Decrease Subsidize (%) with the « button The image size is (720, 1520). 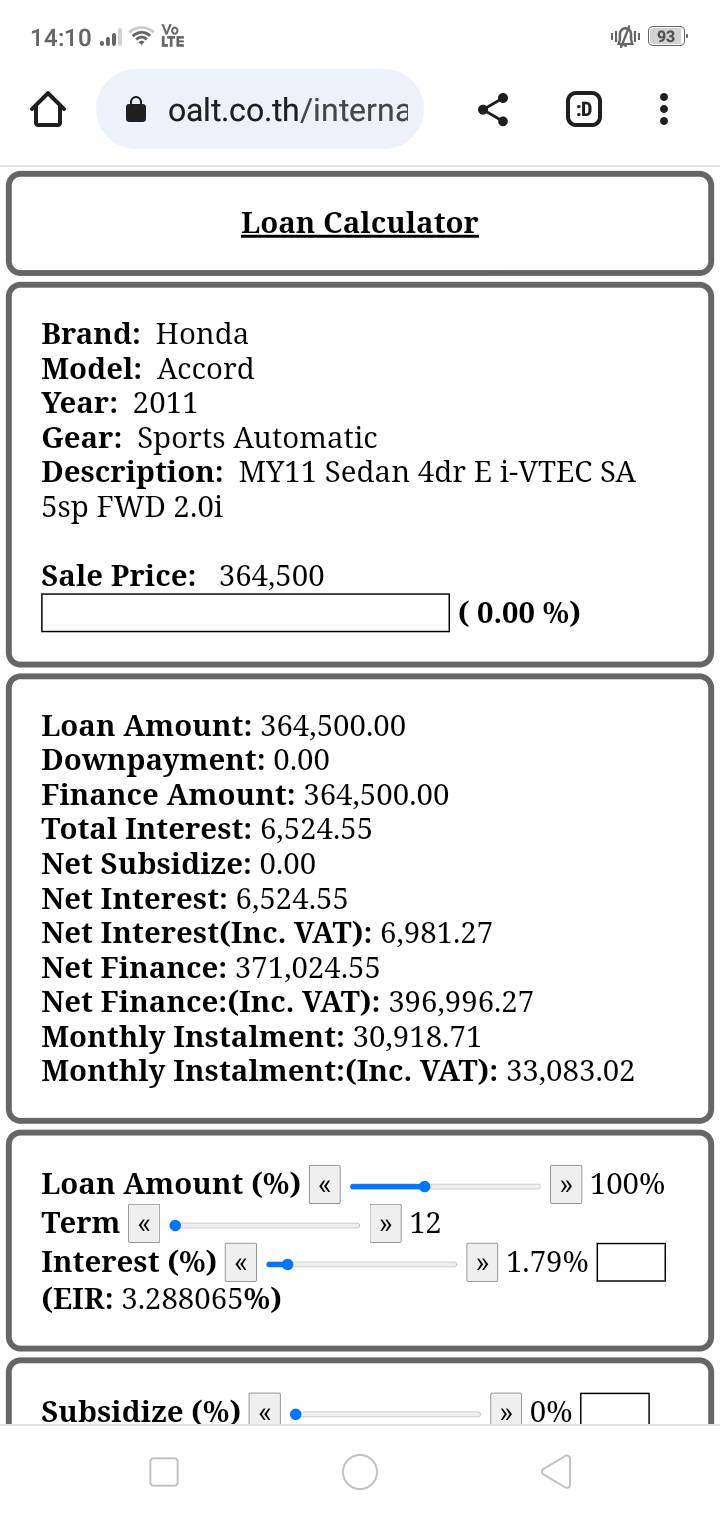point(264,1411)
